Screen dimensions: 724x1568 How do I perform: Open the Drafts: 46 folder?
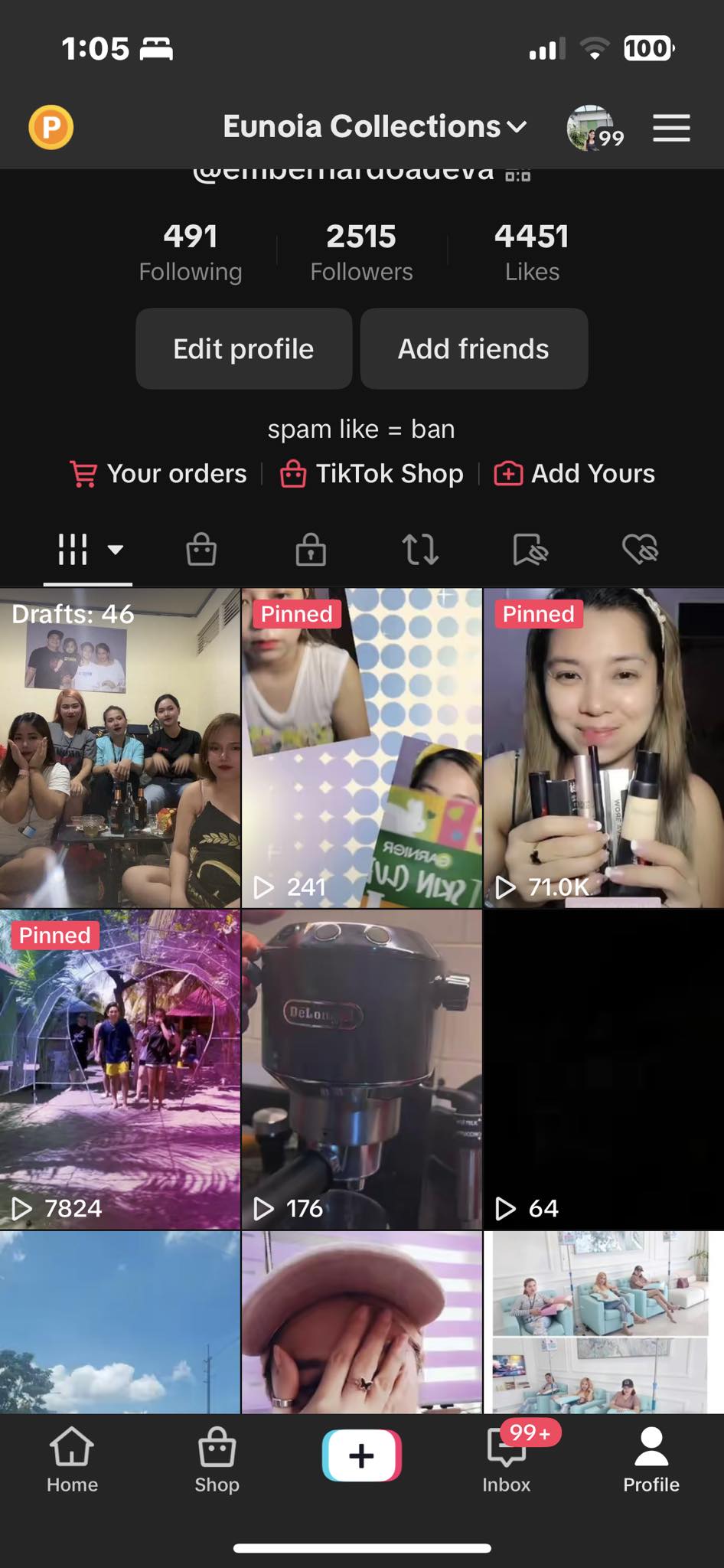120,748
